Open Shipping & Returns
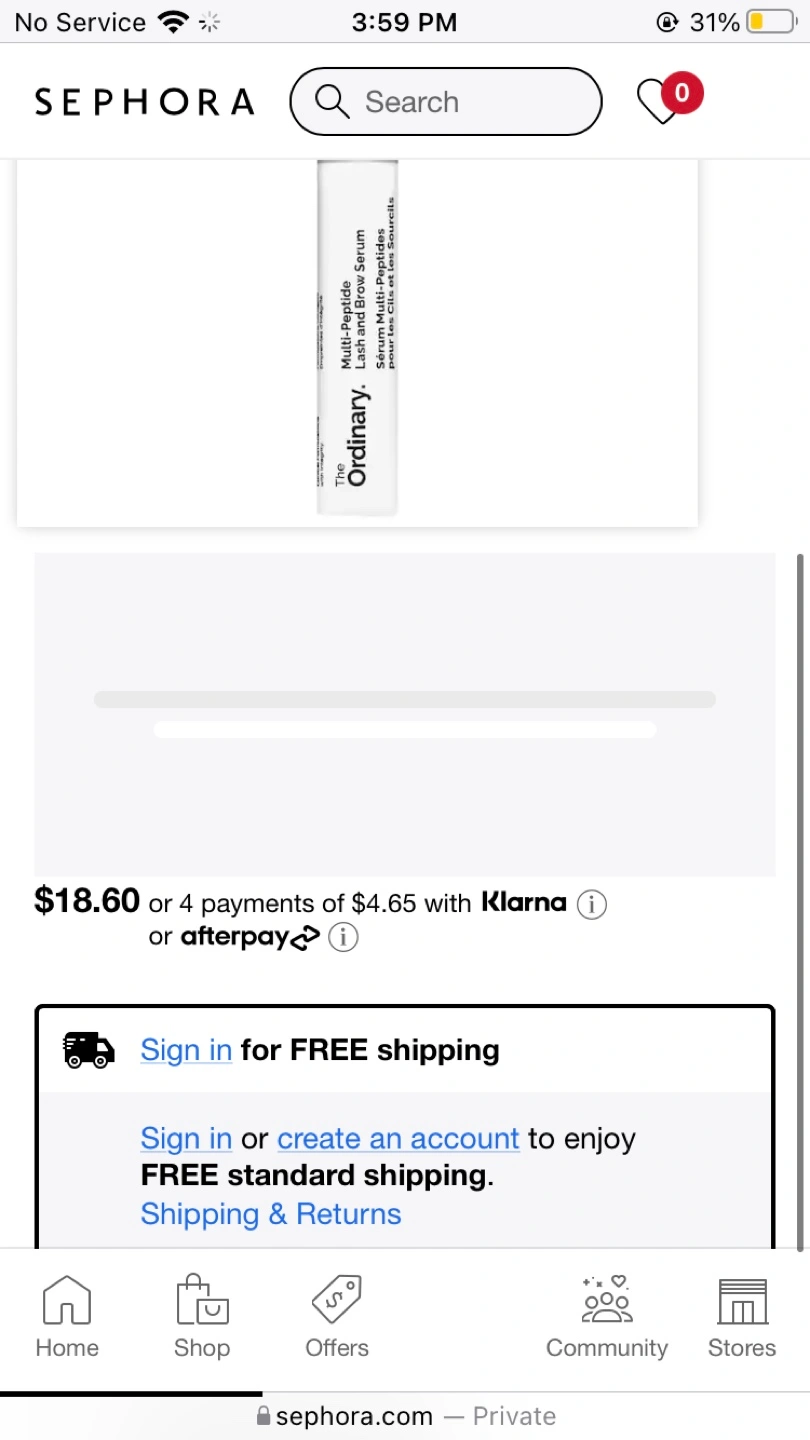This screenshot has height=1440, width=810. coord(271,1214)
